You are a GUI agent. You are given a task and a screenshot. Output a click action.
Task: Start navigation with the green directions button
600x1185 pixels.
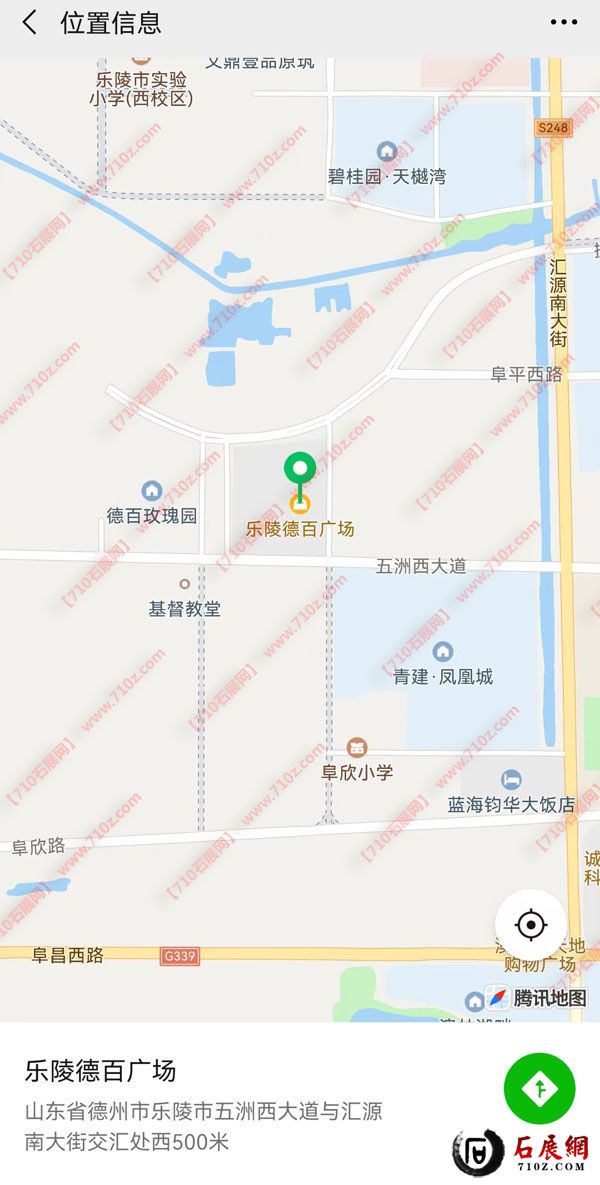pos(540,1087)
